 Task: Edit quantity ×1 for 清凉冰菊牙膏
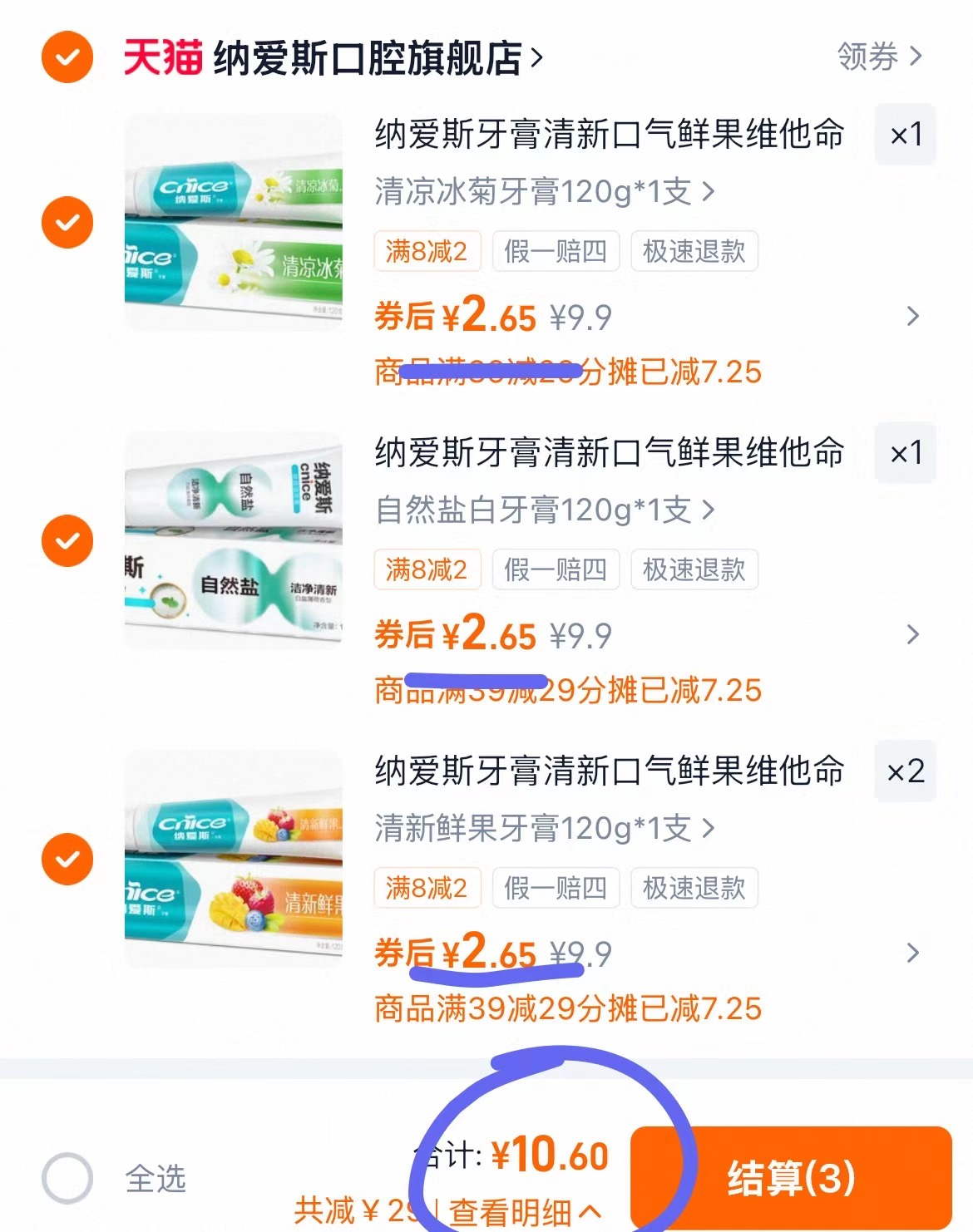pos(905,135)
